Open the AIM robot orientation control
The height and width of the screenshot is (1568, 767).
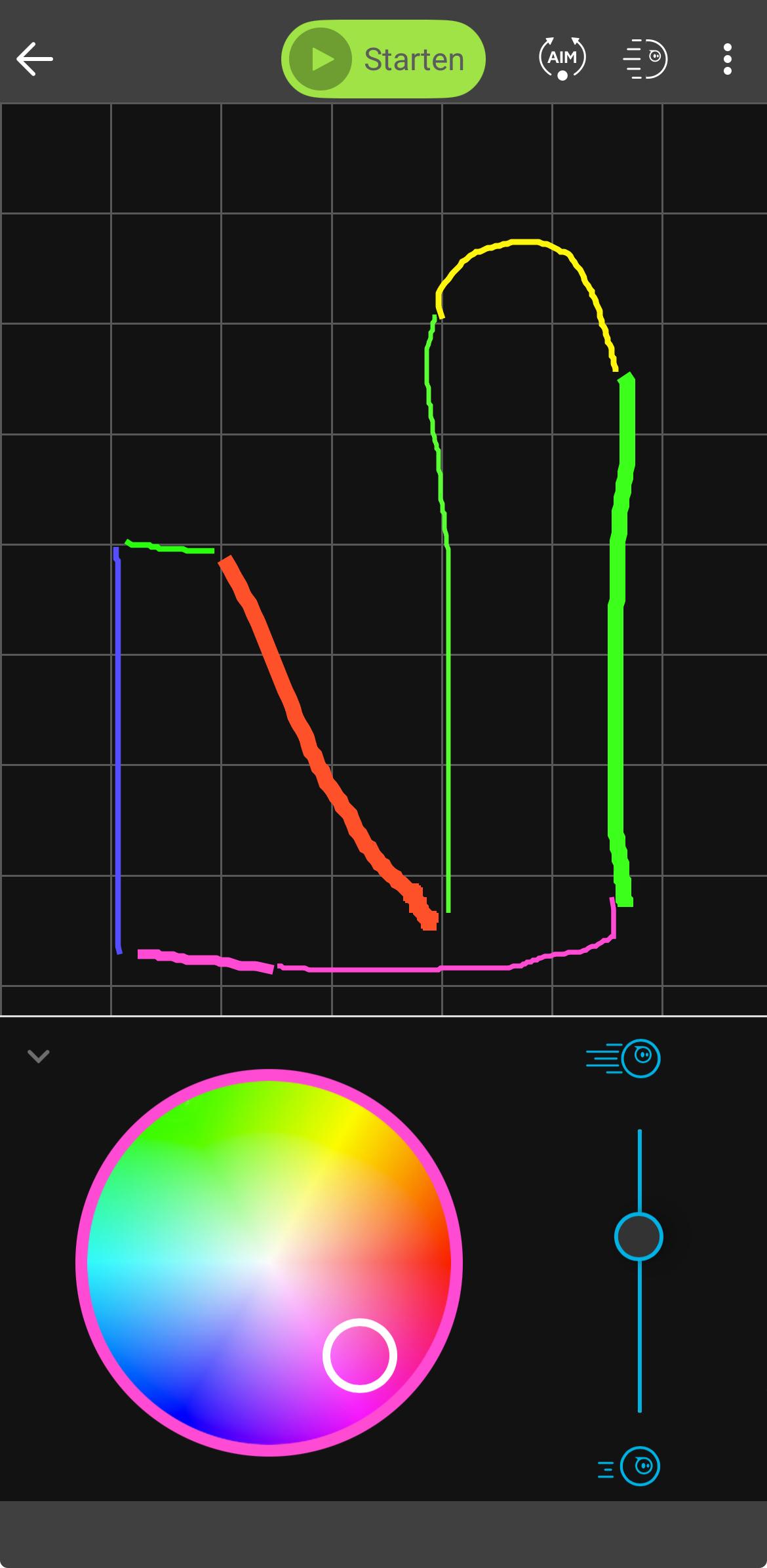(x=562, y=59)
